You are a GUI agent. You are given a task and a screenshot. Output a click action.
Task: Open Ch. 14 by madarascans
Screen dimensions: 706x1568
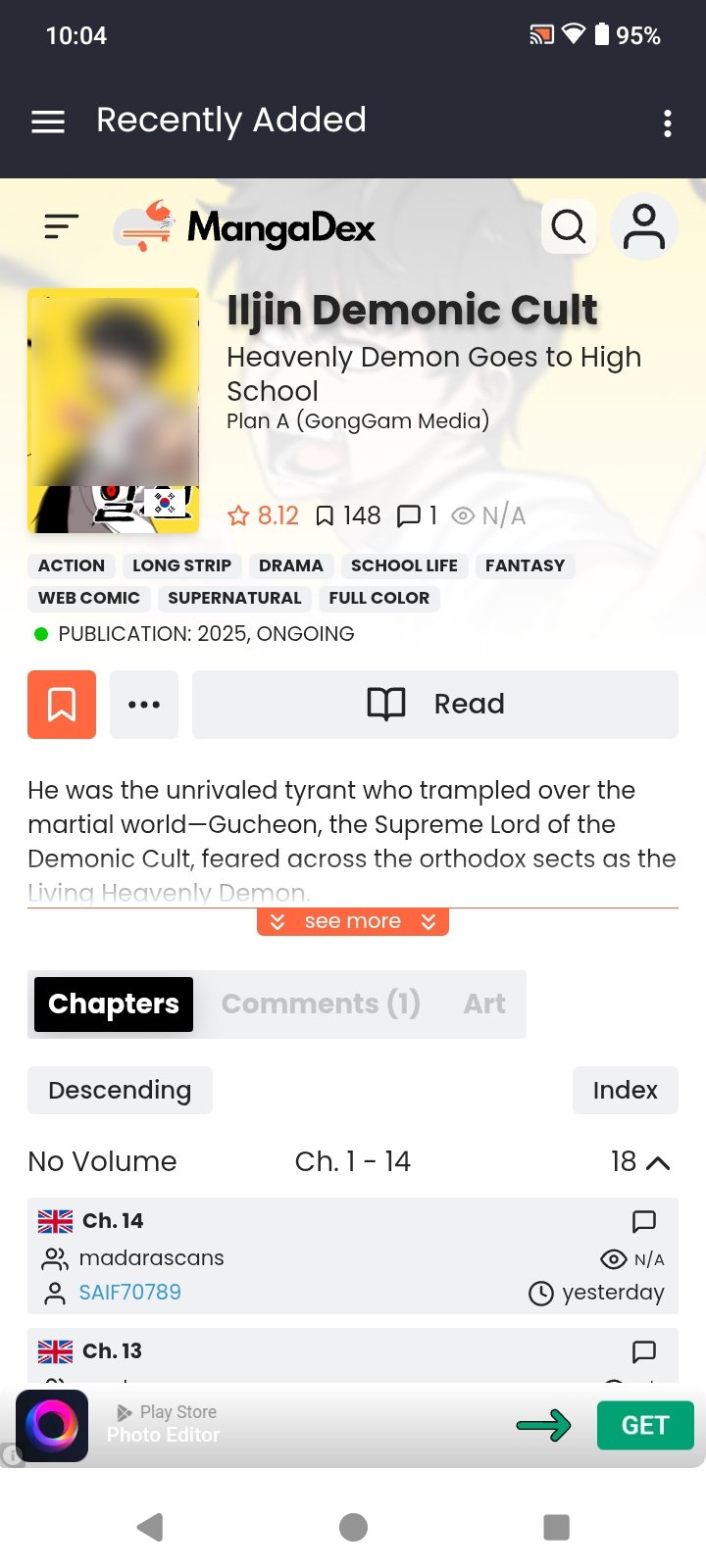pyautogui.click(x=113, y=1221)
